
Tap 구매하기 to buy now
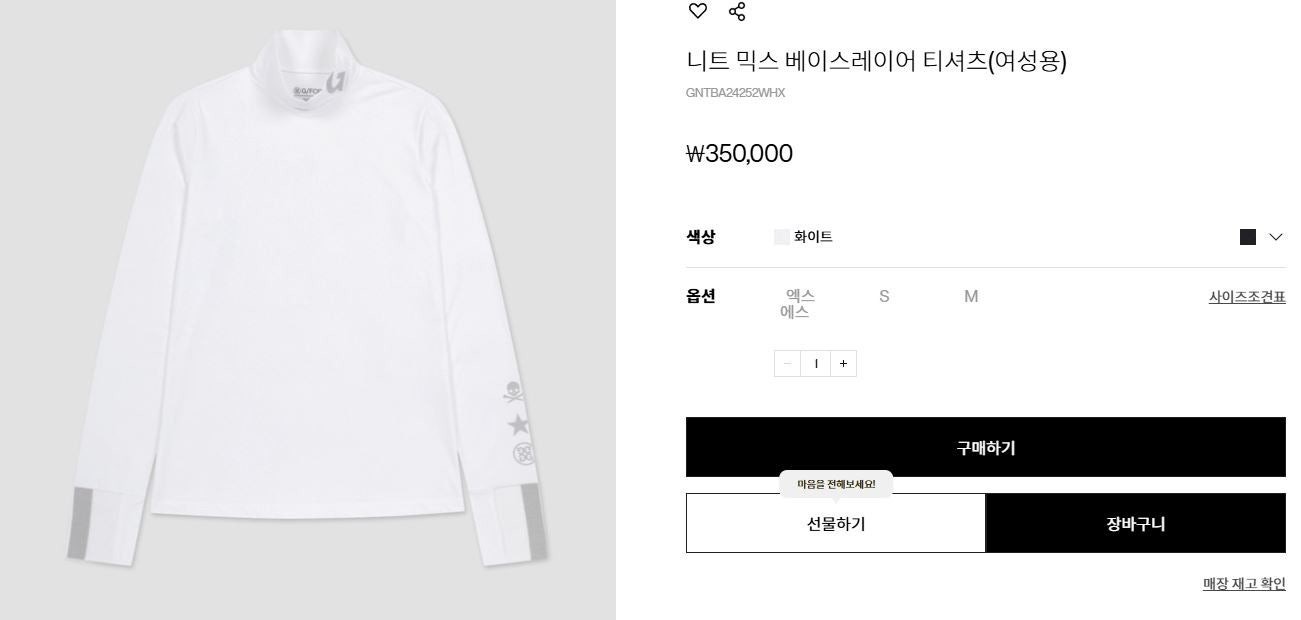coord(985,447)
